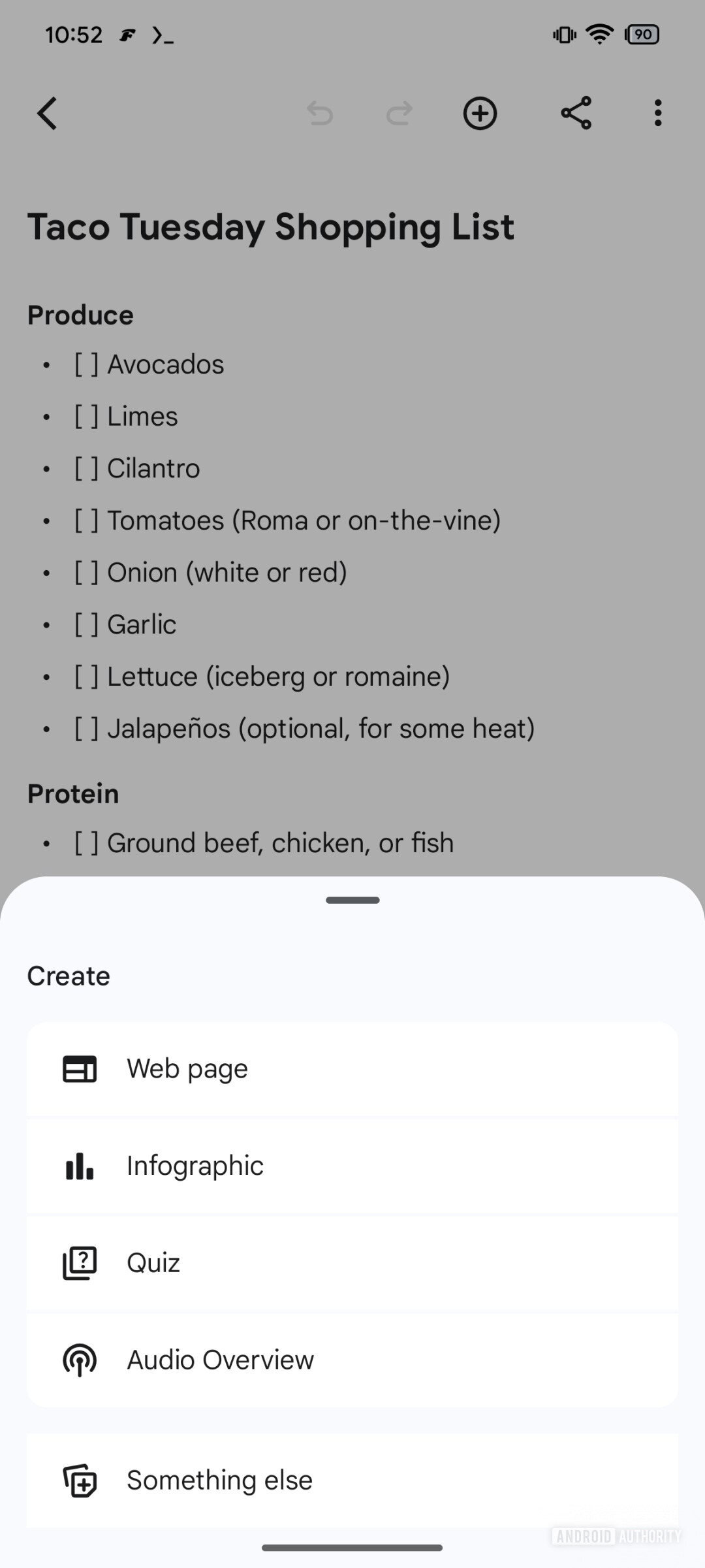
Task: Select the Infographic bar chart icon
Action: tap(78, 1166)
